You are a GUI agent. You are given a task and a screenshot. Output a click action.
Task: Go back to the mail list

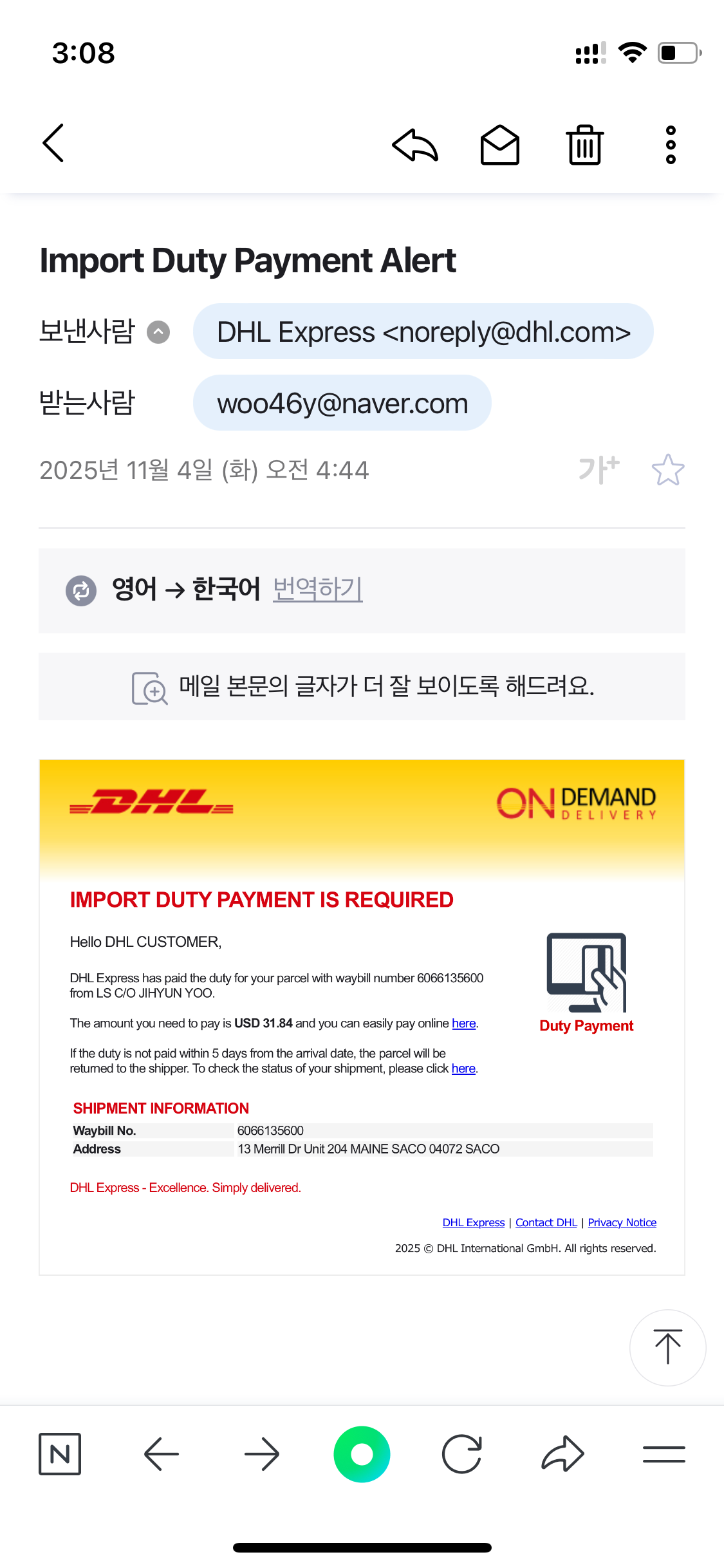point(53,143)
